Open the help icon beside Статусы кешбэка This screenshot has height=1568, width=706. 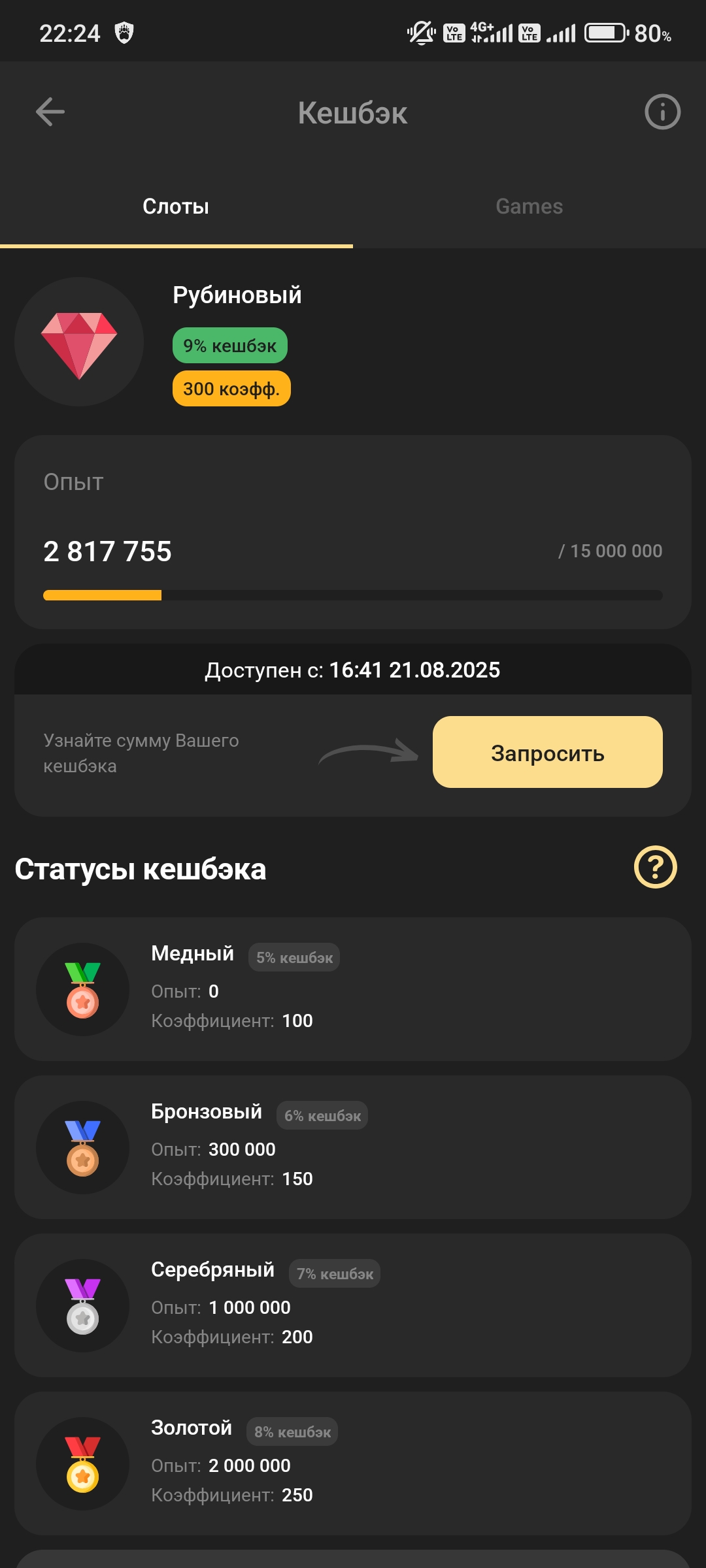655,867
